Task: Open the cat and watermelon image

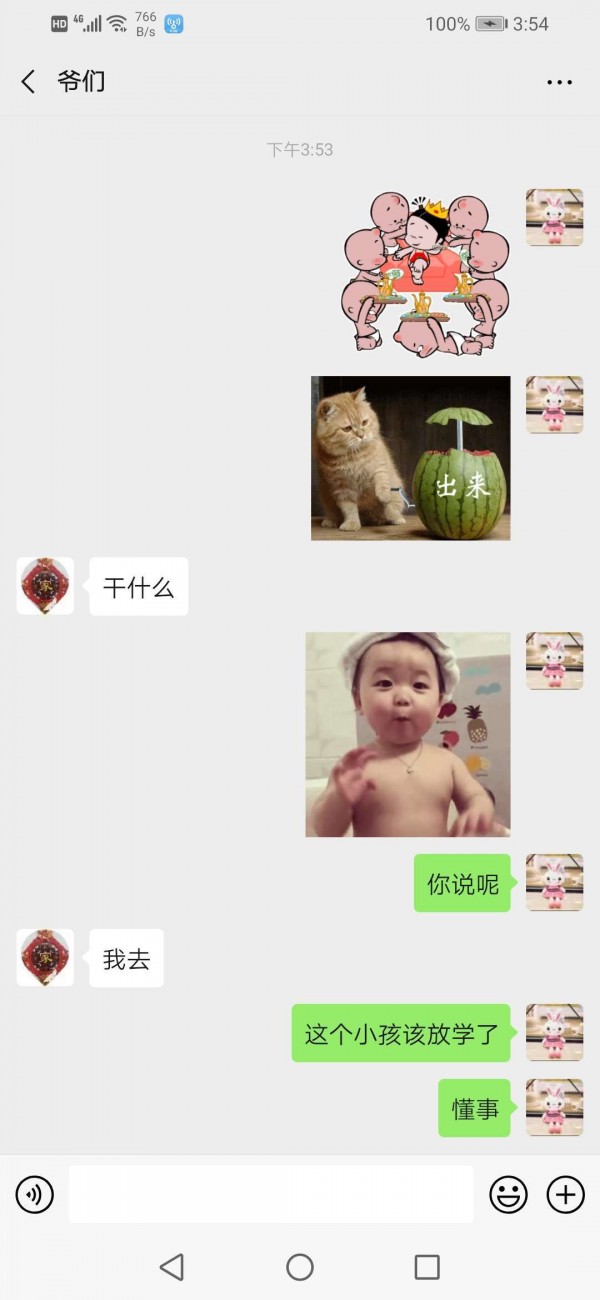Action: pyautogui.click(x=410, y=458)
